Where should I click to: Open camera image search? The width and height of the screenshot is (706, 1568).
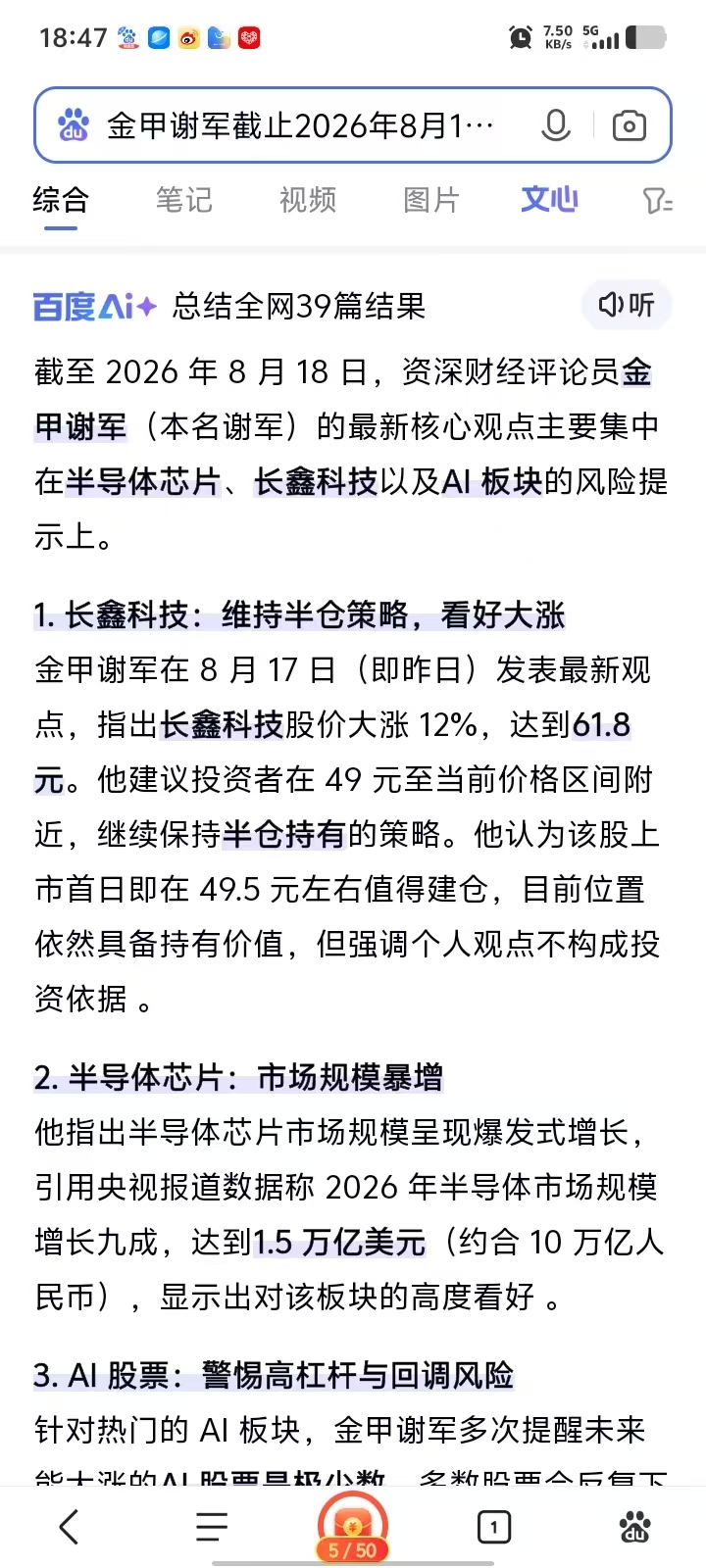[x=630, y=126]
